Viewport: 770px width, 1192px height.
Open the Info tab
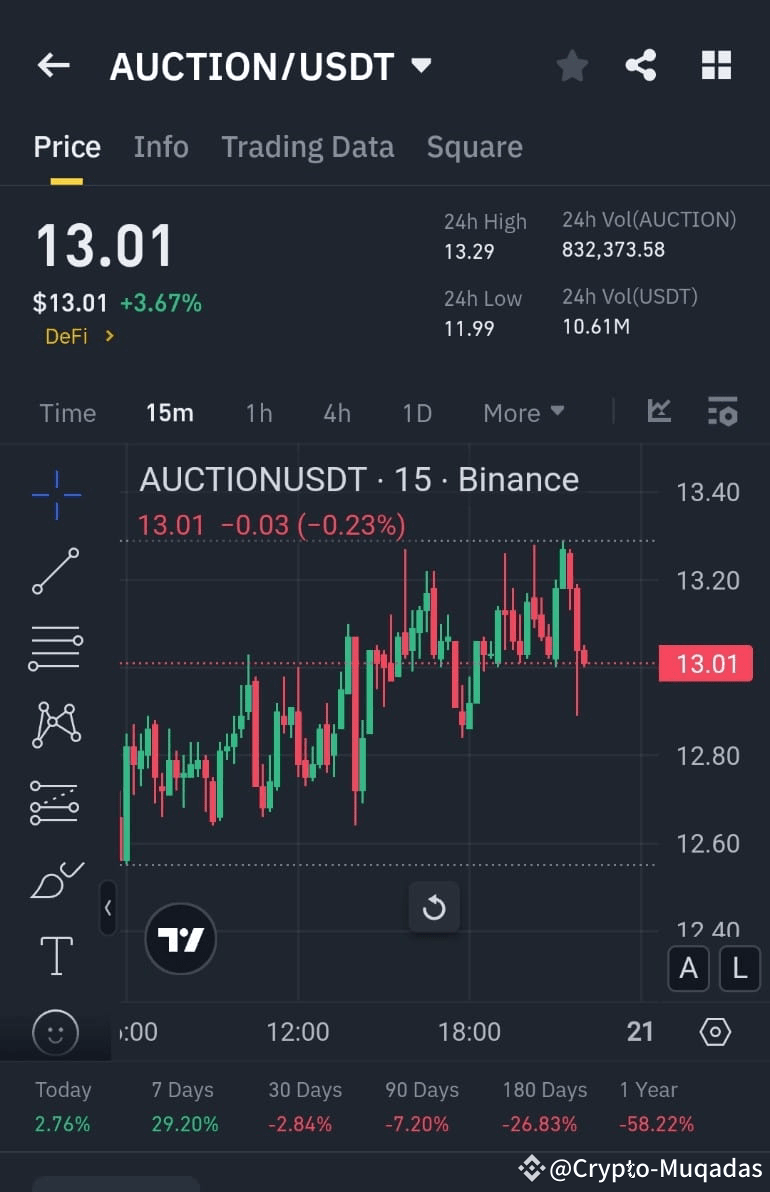(x=161, y=146)
